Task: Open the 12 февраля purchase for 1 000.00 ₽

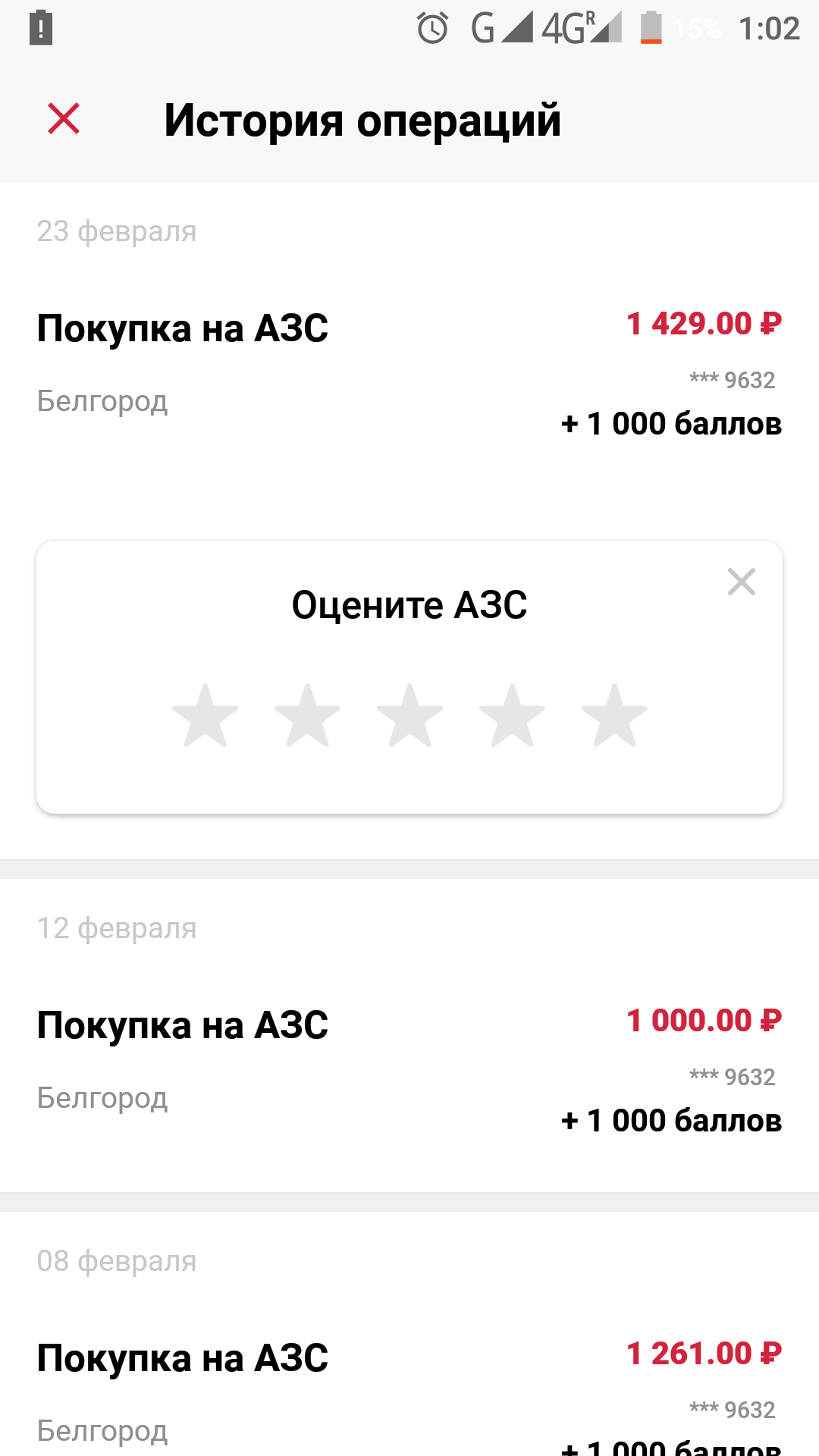Action: [409, 1070]
